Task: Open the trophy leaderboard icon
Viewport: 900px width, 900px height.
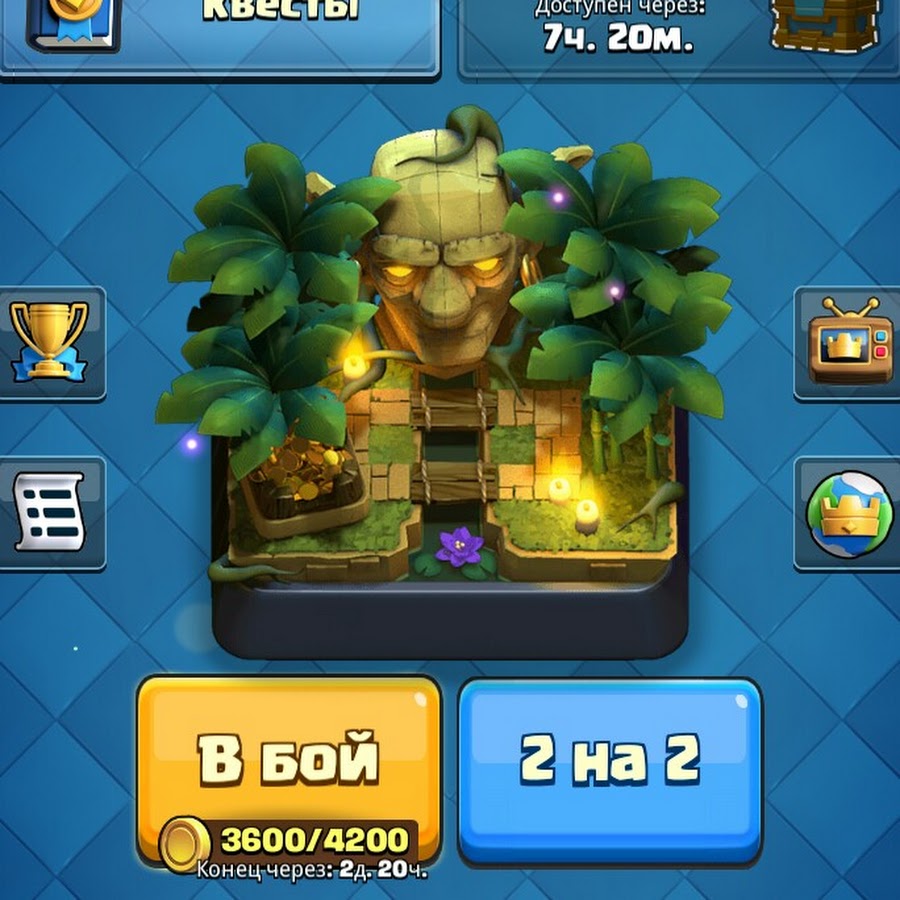Action: [x=48, y=342]
